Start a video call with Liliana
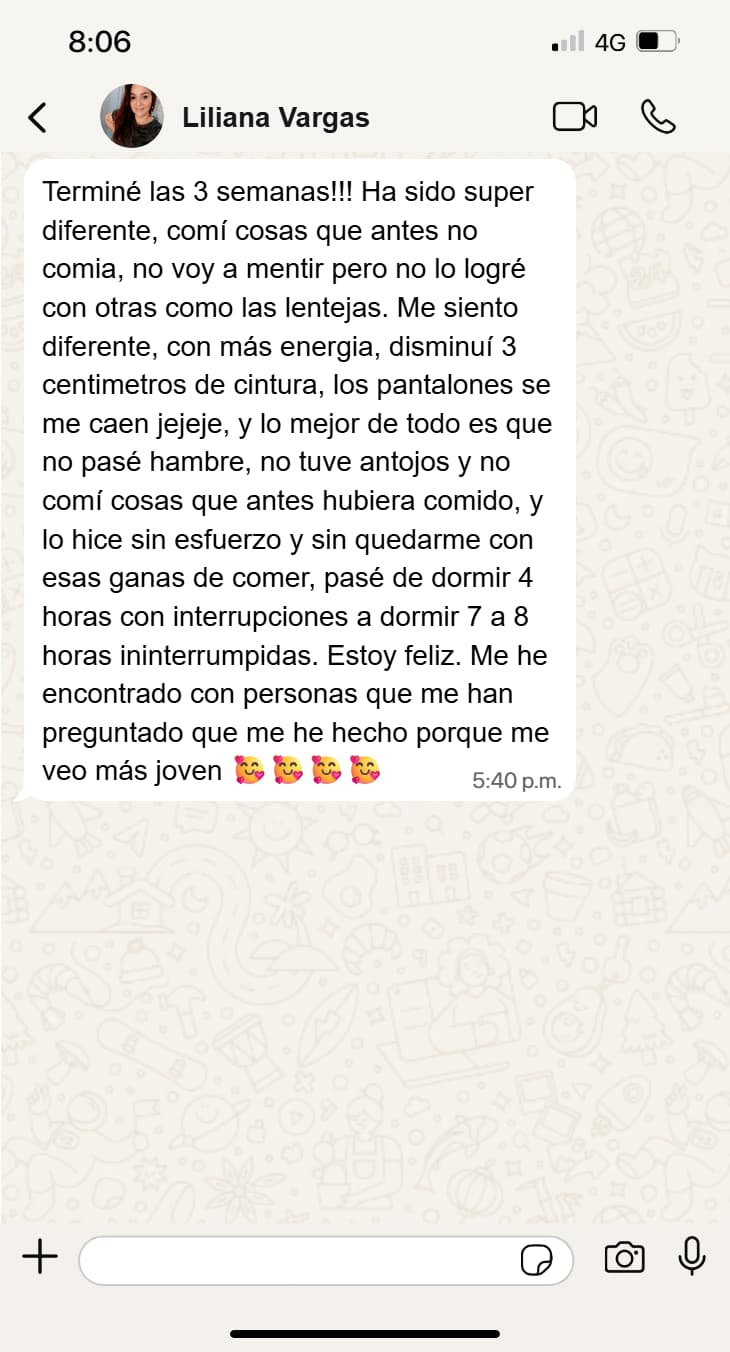 (575, 117)
